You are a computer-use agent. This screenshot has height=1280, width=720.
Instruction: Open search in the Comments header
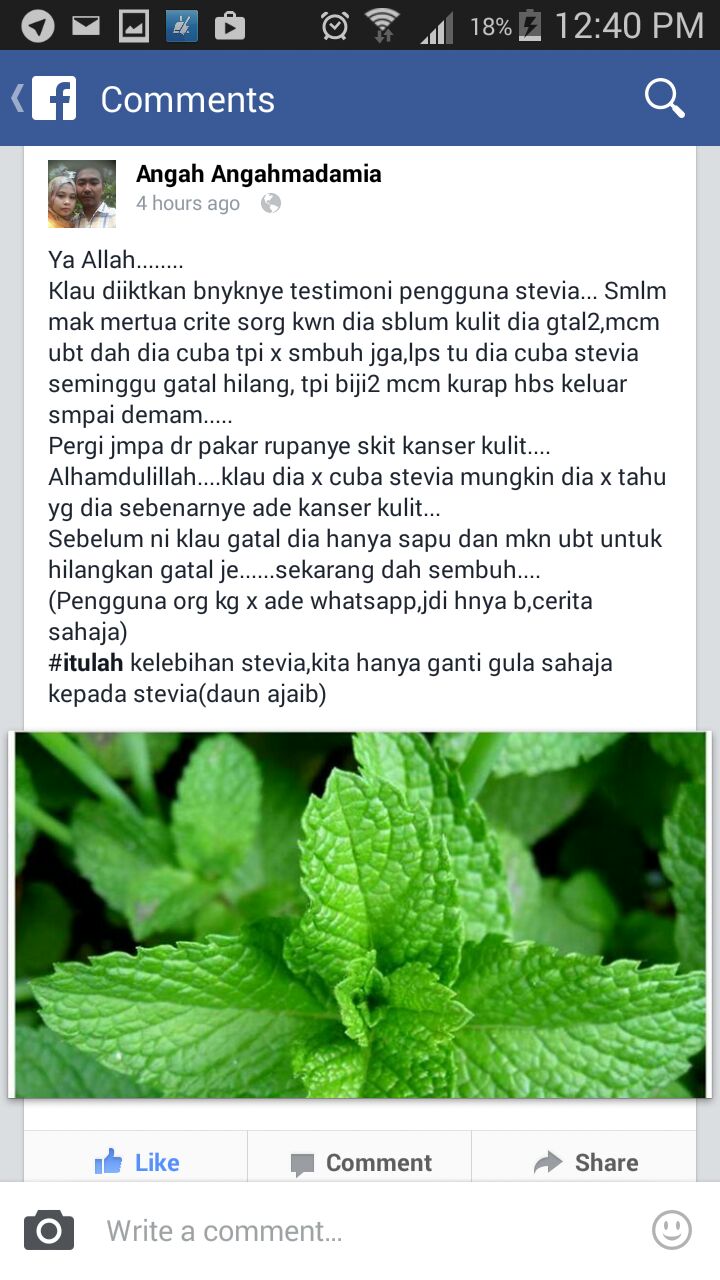[x=664, y=99]
